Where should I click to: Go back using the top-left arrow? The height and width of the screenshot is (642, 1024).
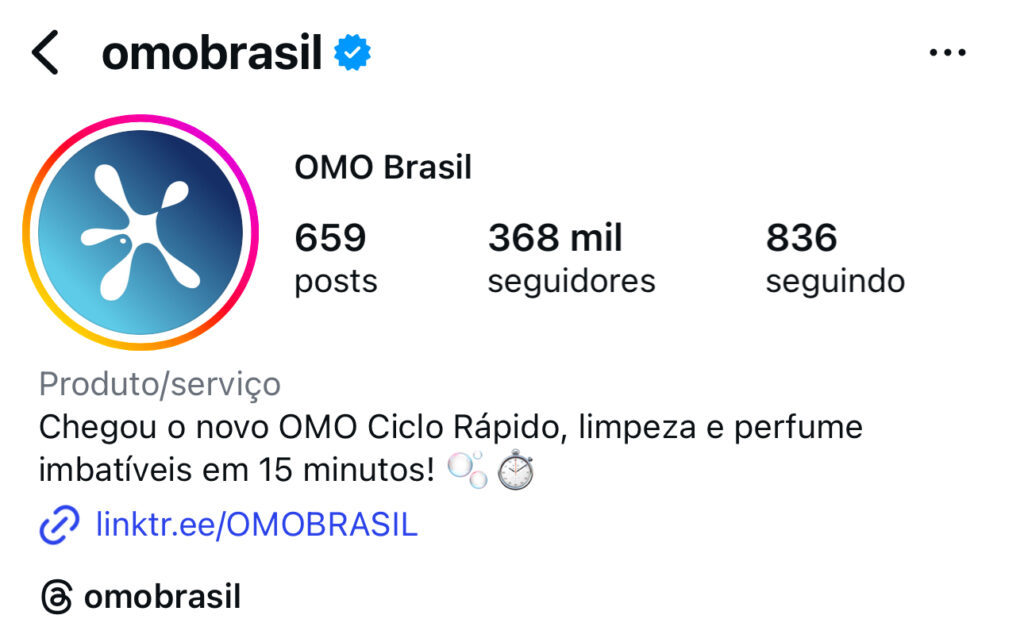point(46,52)
